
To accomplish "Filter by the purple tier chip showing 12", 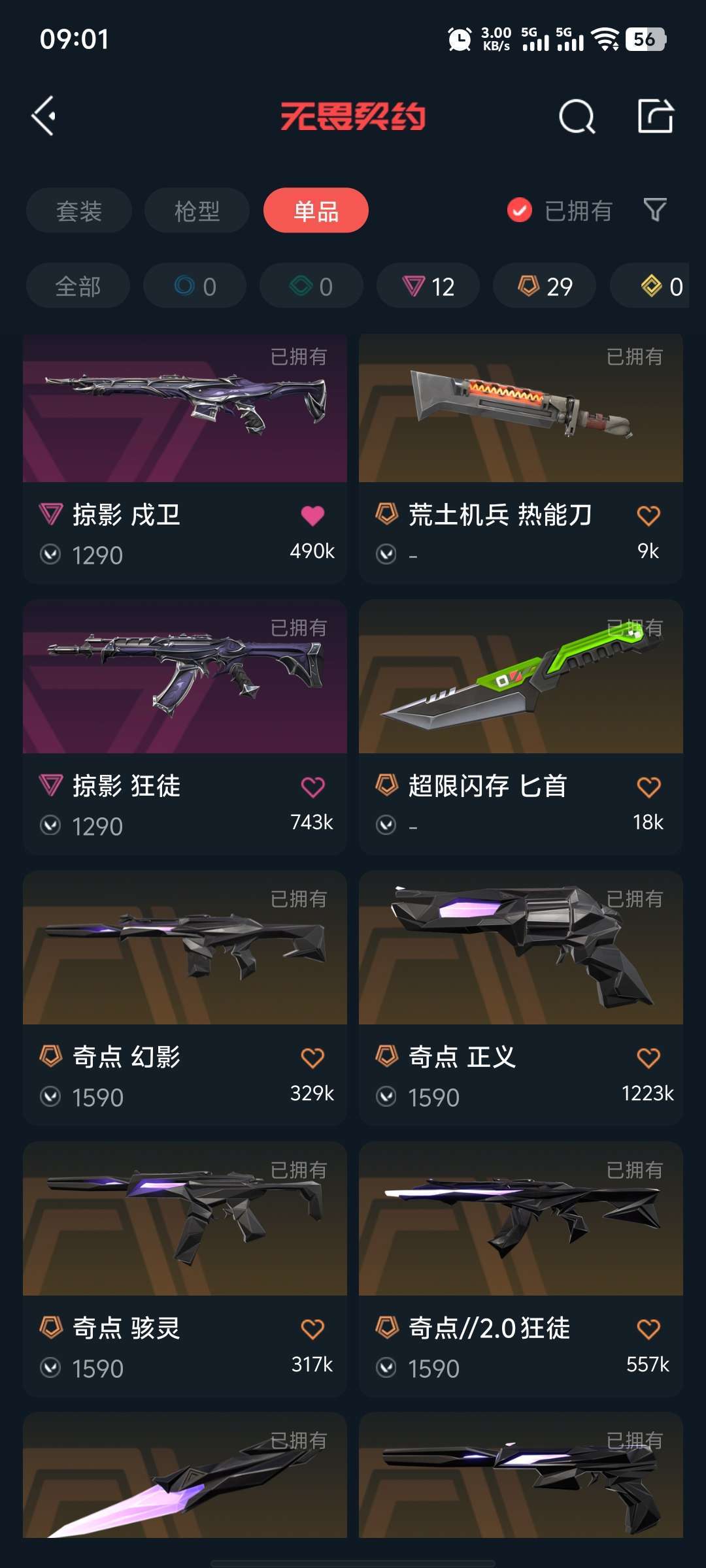I will click(428, 286).
